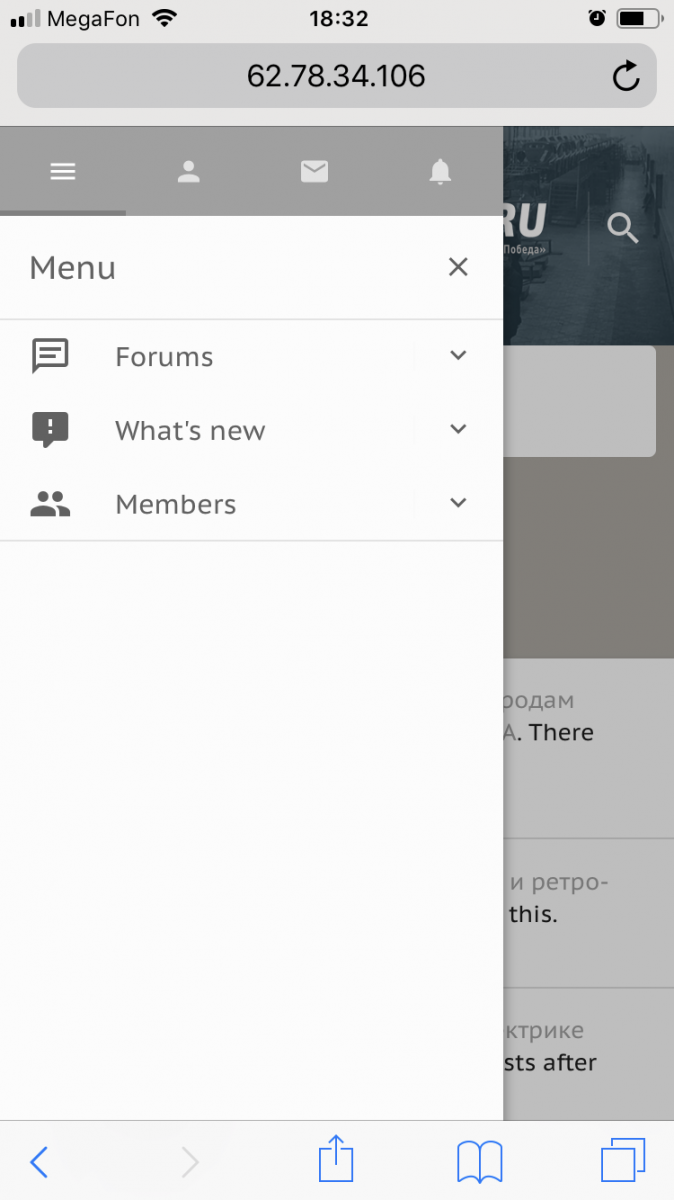Viewport: 674px width, 1200px height.
Task: Select the hamburger menu tab
Action: pyautogui.click(x=63, y=172)
